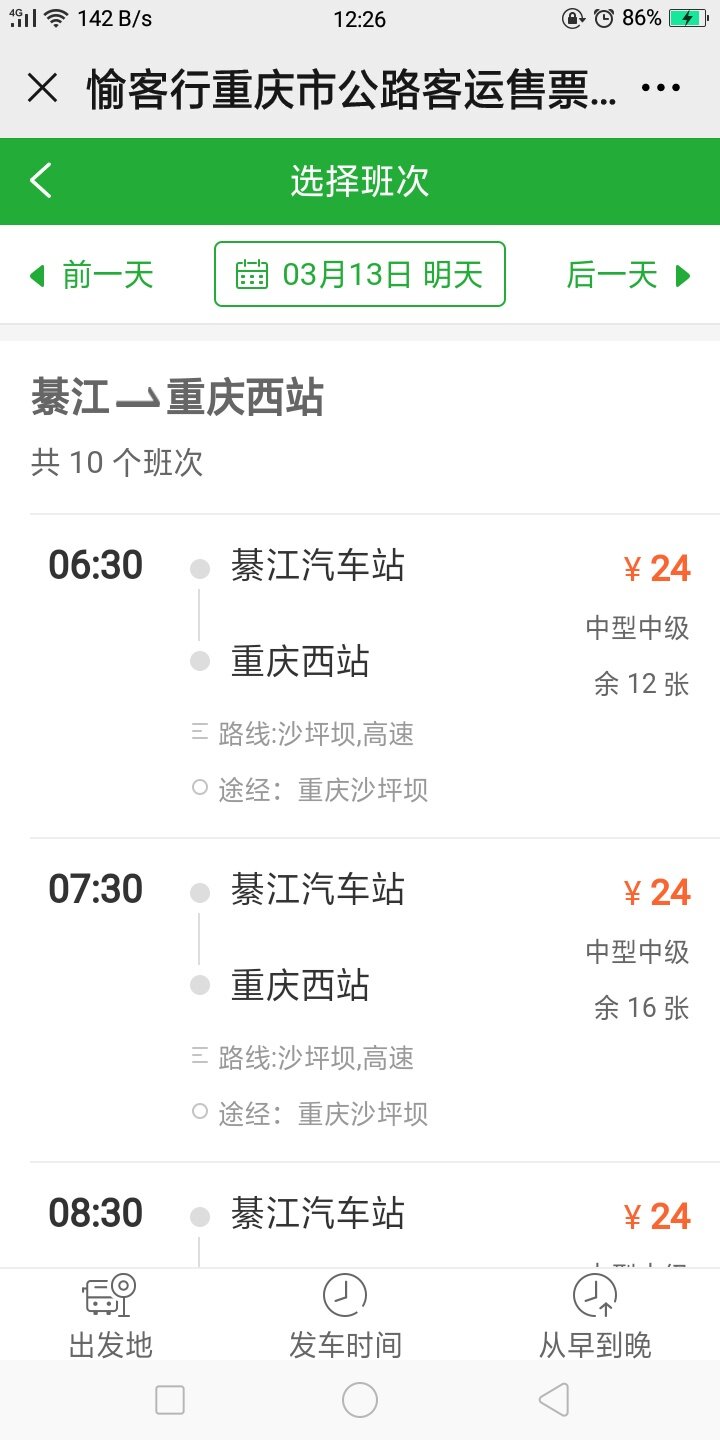This screenshot has width=720, height=1440.
Task: Tap the system back button
Action: (x=552, y=1400)
